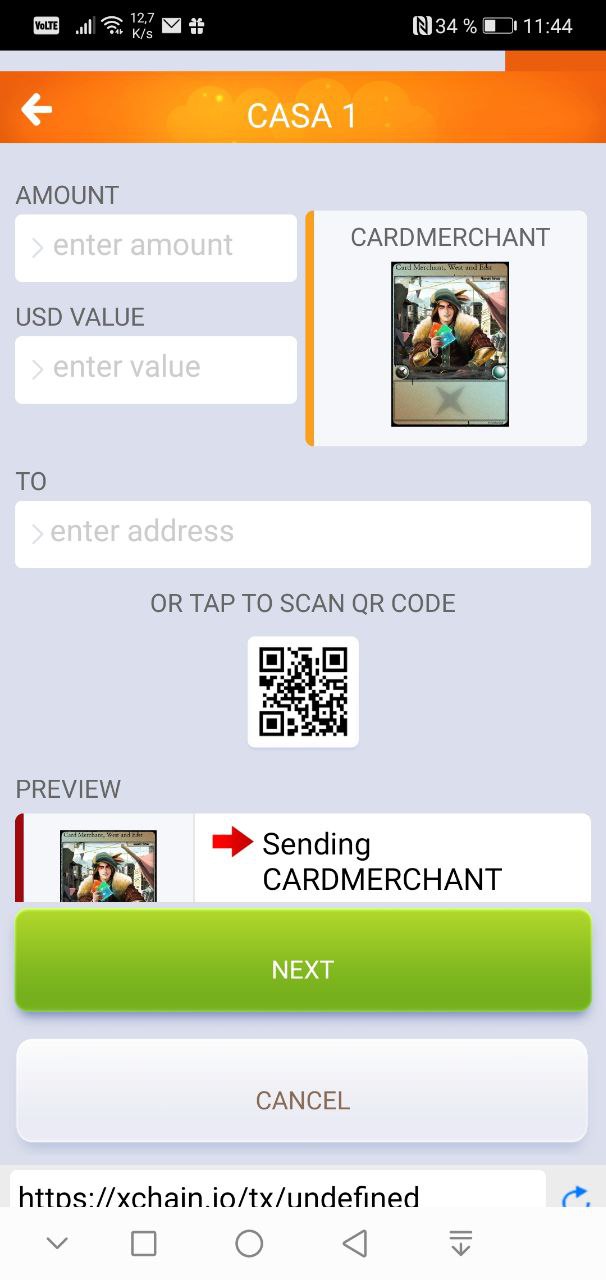
Task: Scan a QR code for the address
Action: coord(303,692)
